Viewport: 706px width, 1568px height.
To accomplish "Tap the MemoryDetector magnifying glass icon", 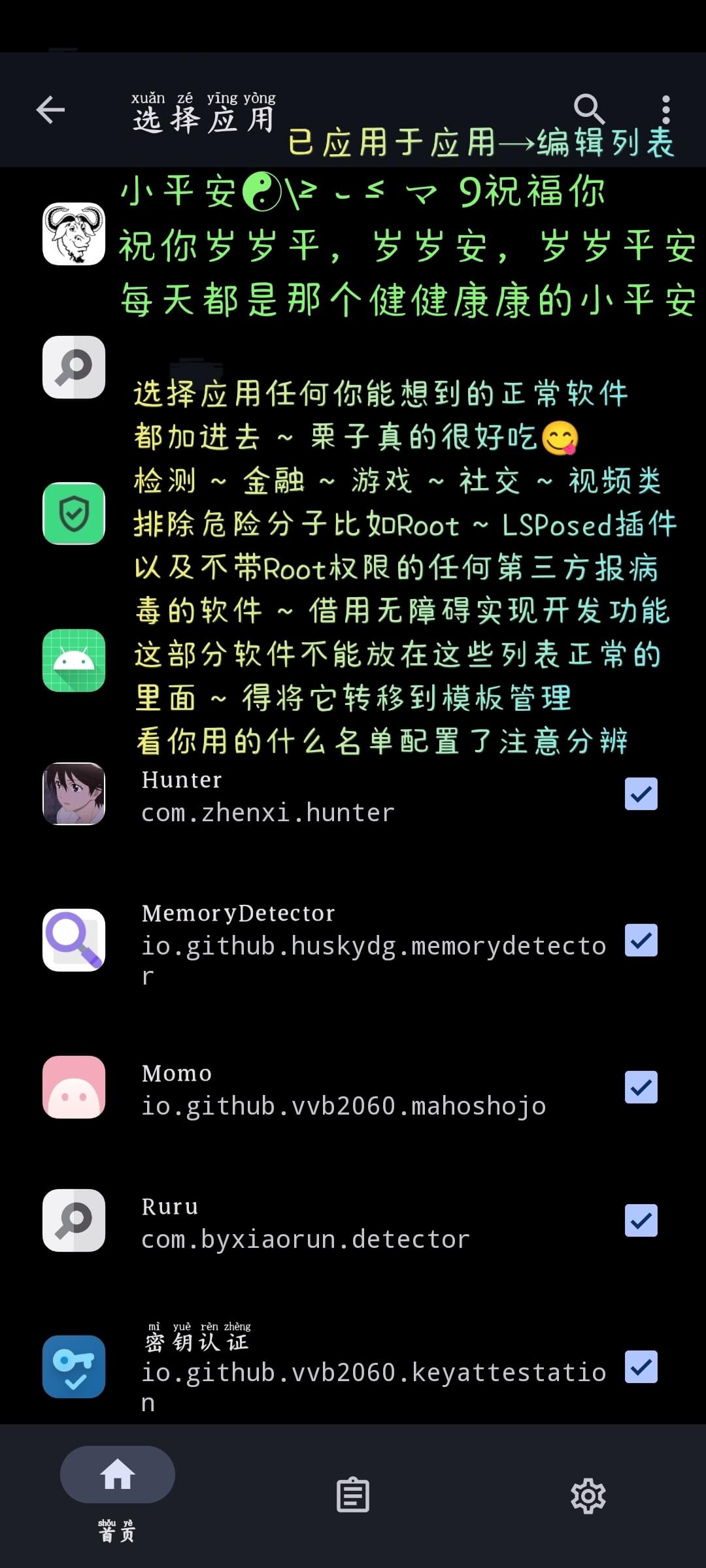I will pyautogui.click(x=73, y=941).
